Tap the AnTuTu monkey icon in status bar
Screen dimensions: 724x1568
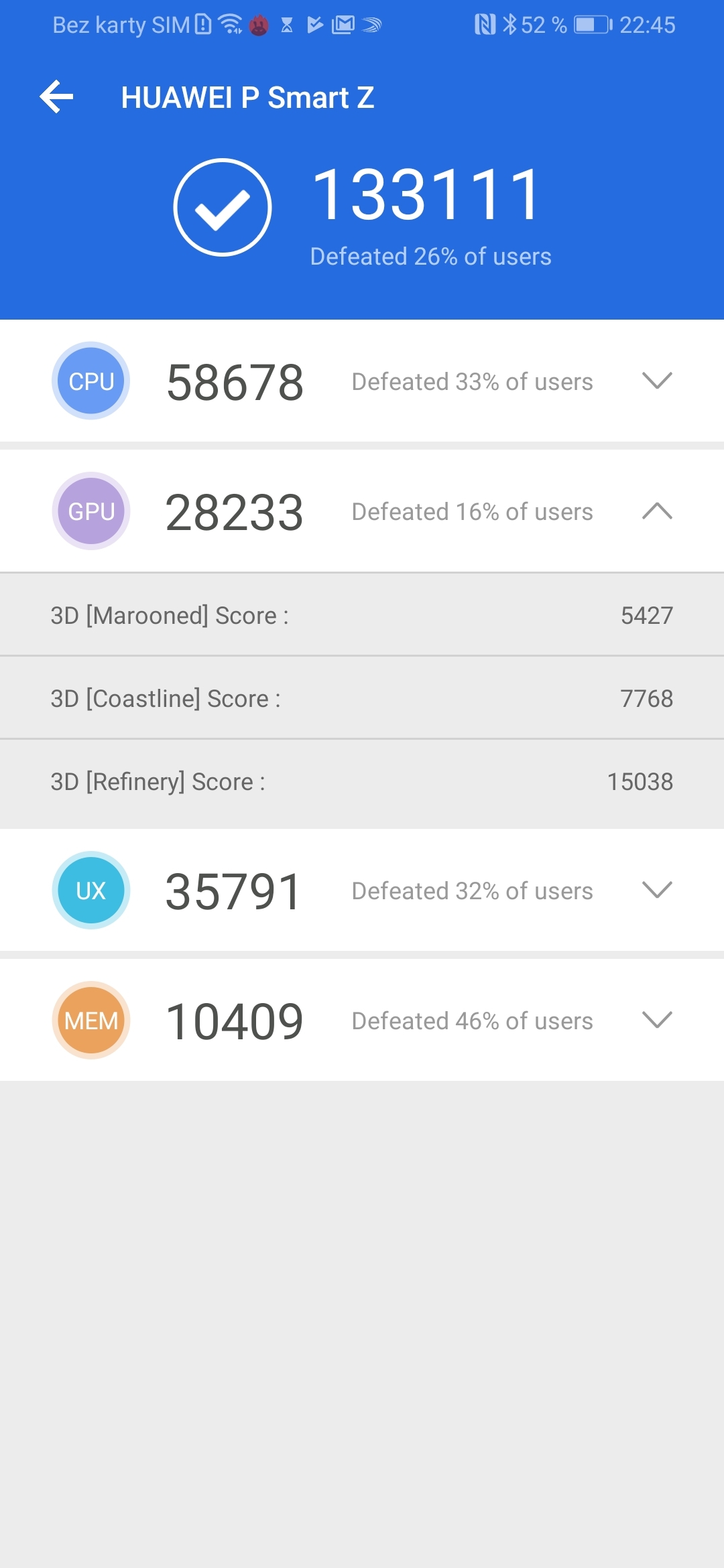point(258,25)
